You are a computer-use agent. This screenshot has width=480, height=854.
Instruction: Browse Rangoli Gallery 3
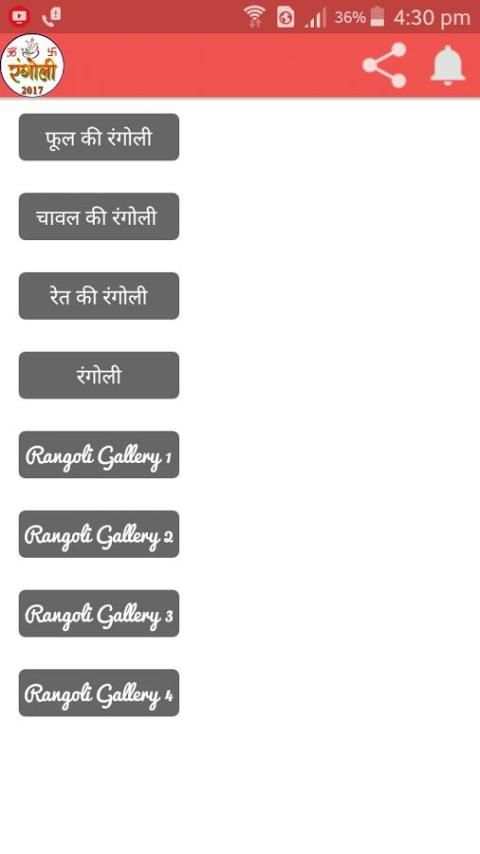point(99,614)
